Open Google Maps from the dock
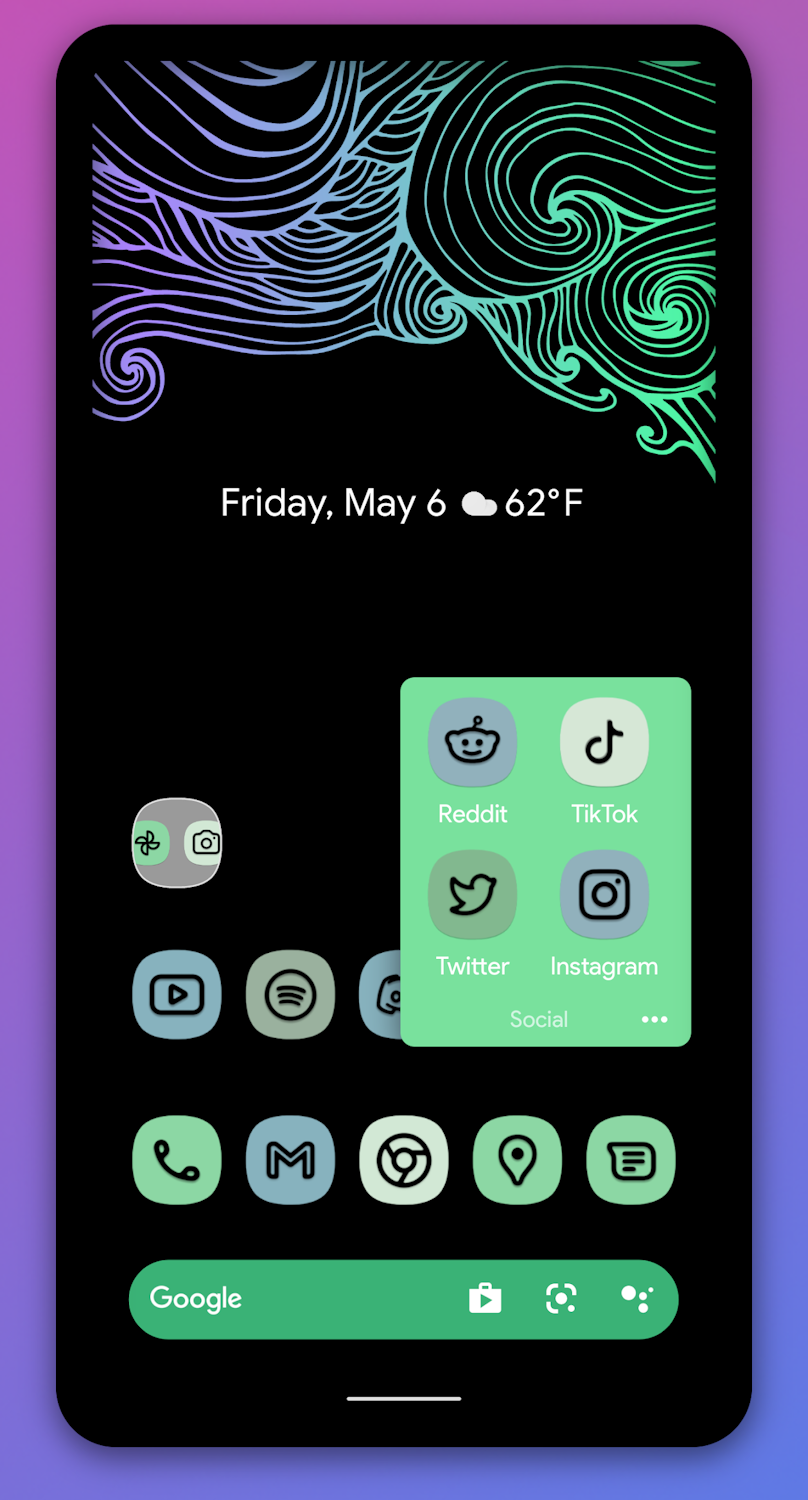Screen dimensions: 808x1500 click(x=517, y=1160)
